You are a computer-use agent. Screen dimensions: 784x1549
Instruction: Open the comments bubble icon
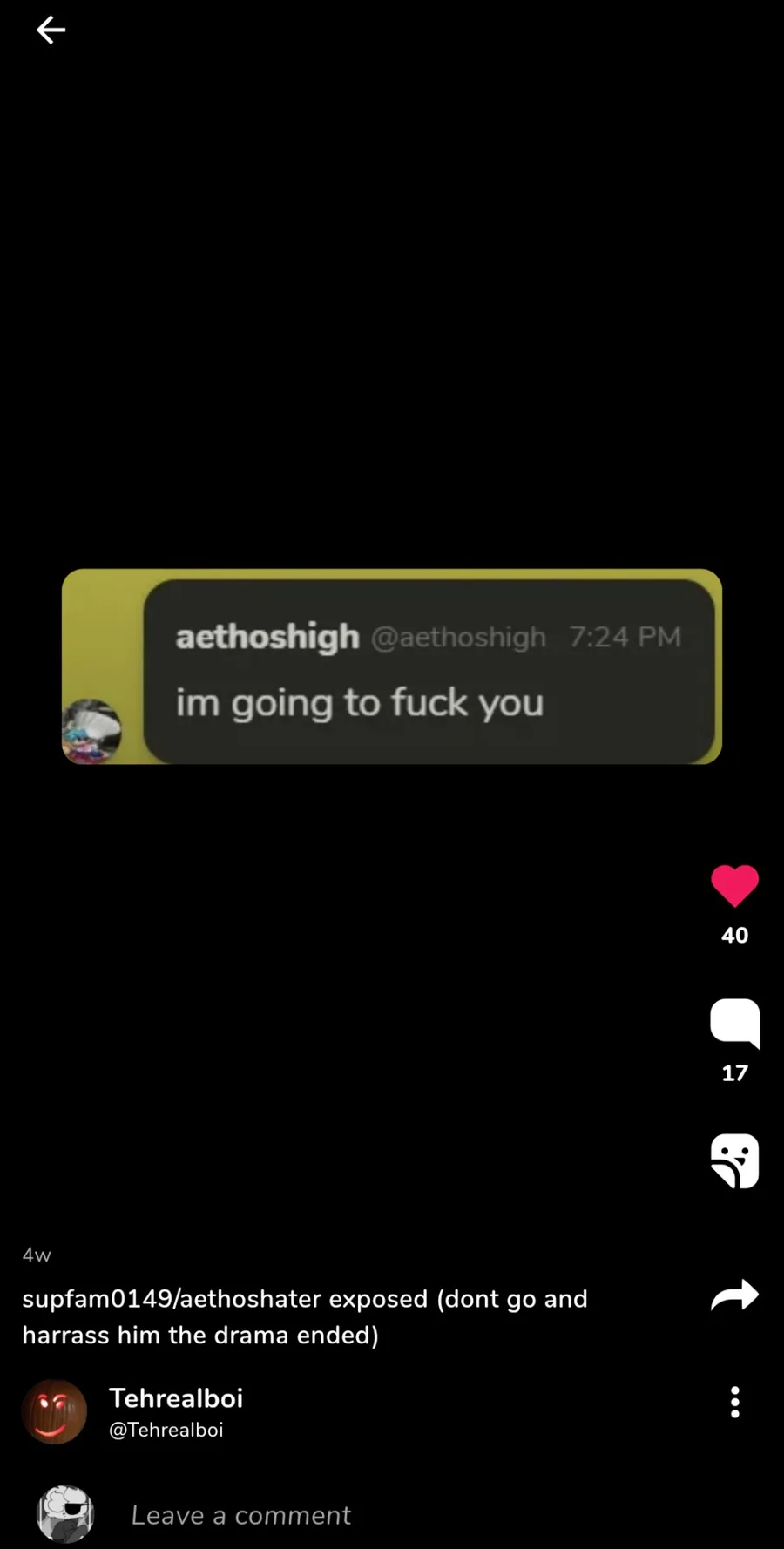(734, 1024)
